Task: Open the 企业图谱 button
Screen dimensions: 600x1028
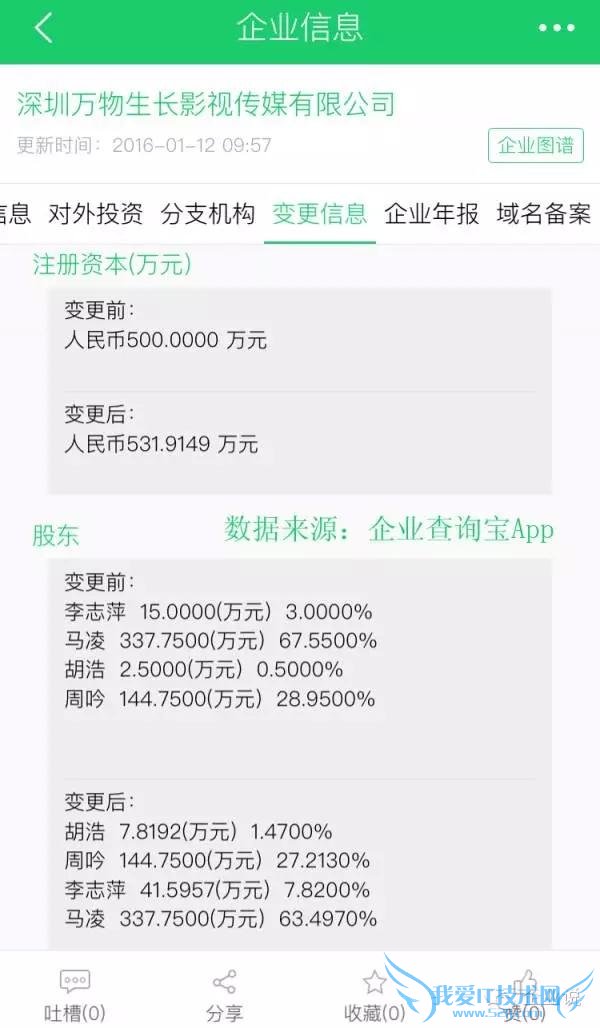Action: pyautogui.click(x=536, y=146)
